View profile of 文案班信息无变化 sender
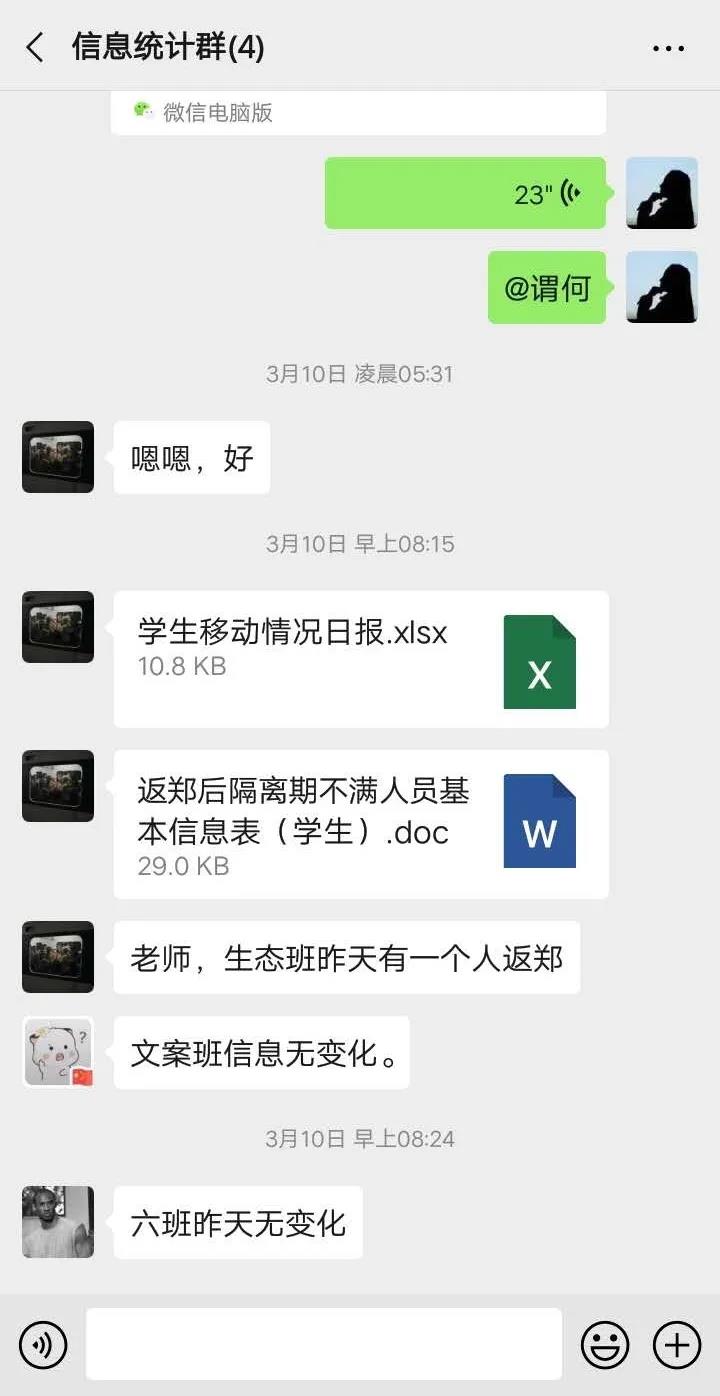The width and height of the screenshot is (720, 1396). click(58, 1052)
